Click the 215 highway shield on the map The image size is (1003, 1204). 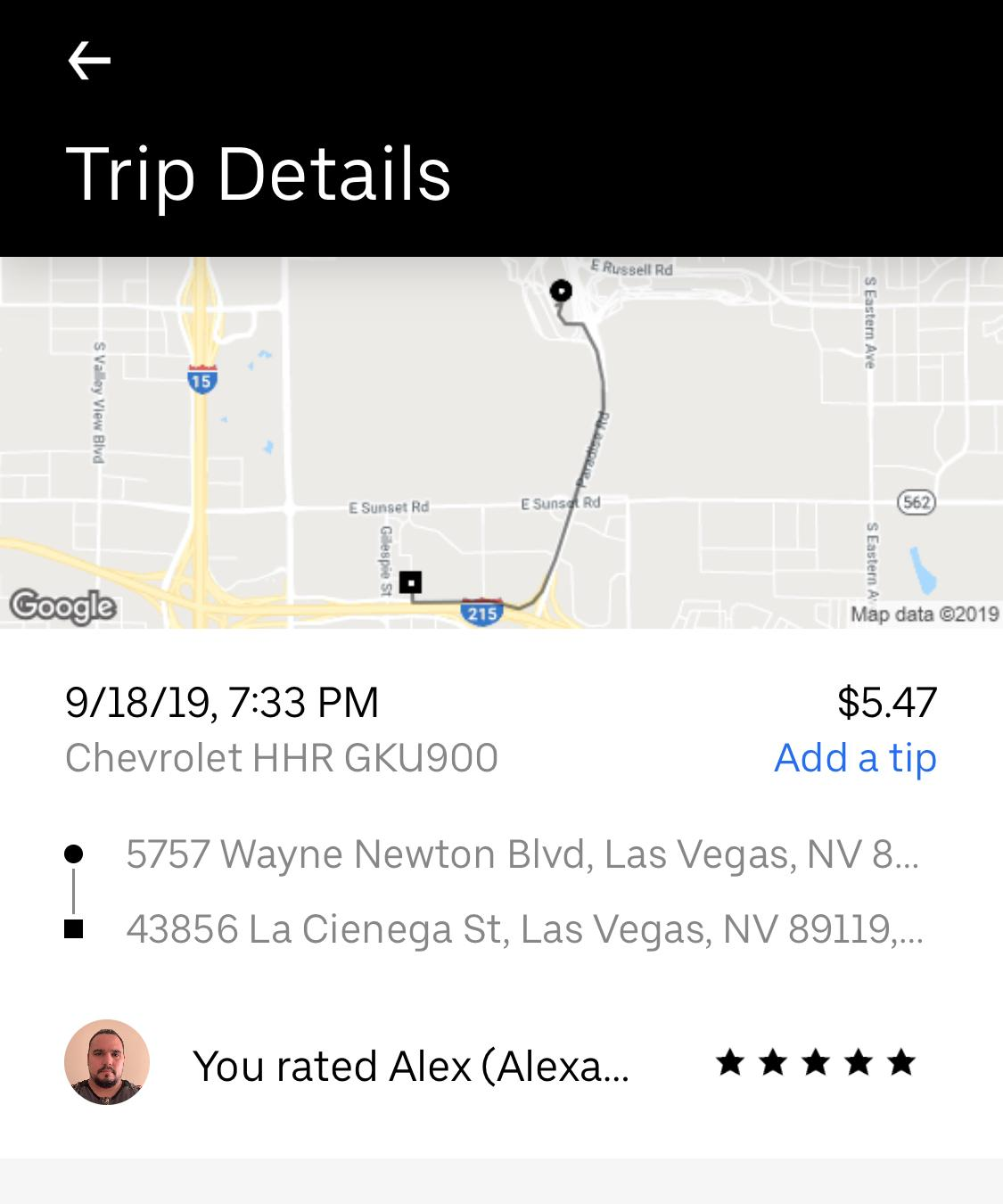click(481, 612)
